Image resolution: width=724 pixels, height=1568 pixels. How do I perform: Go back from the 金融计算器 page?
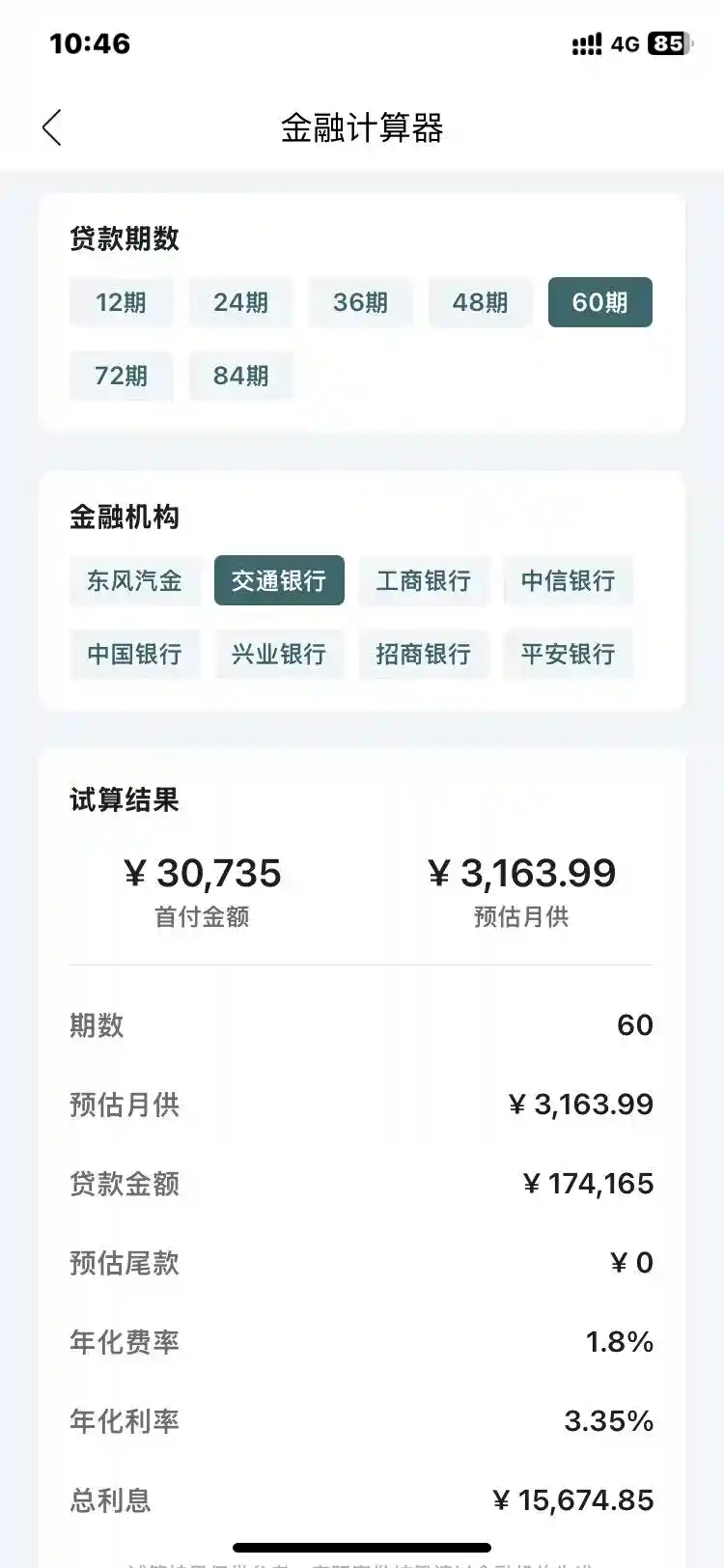coord(52,127)
